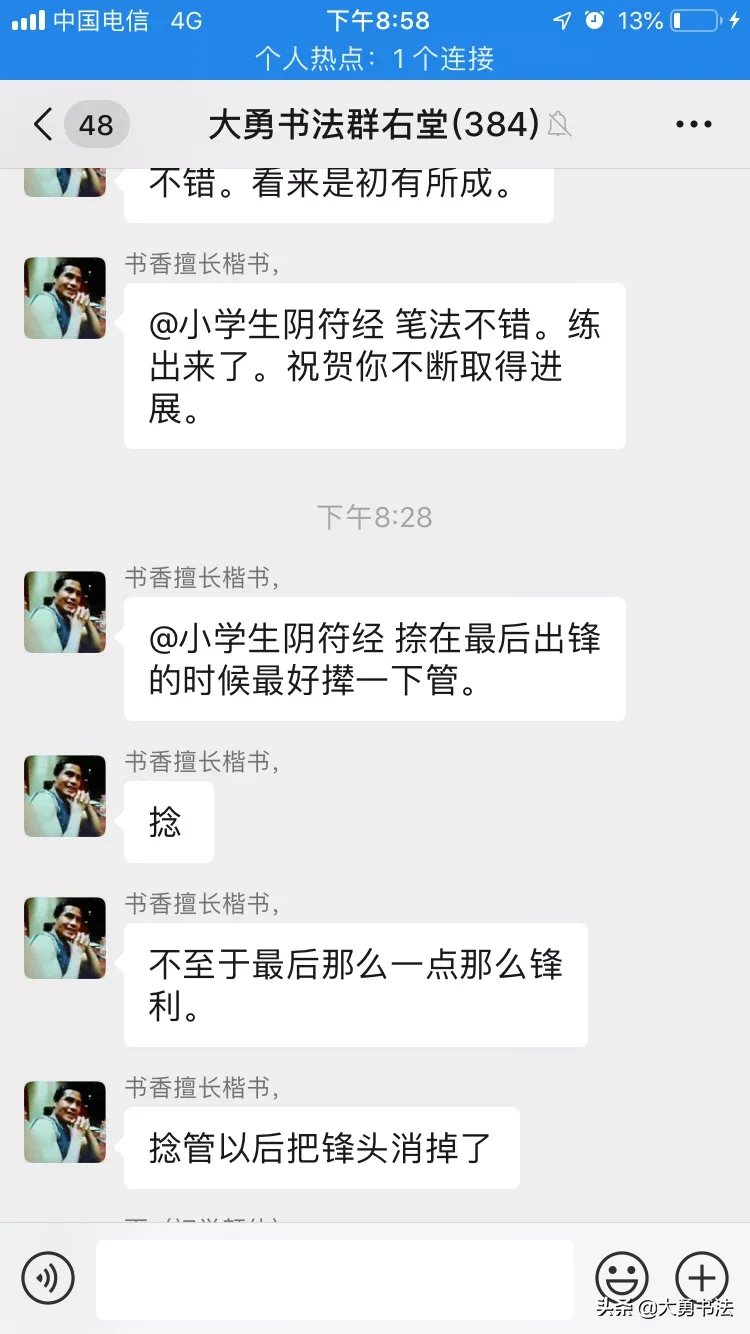Image resolution: width=750 pixels, height=1334 pixels.
Task: Tap the message '不至于最后那么一点那么锋利。'
Action: click(x=355, y=985)
